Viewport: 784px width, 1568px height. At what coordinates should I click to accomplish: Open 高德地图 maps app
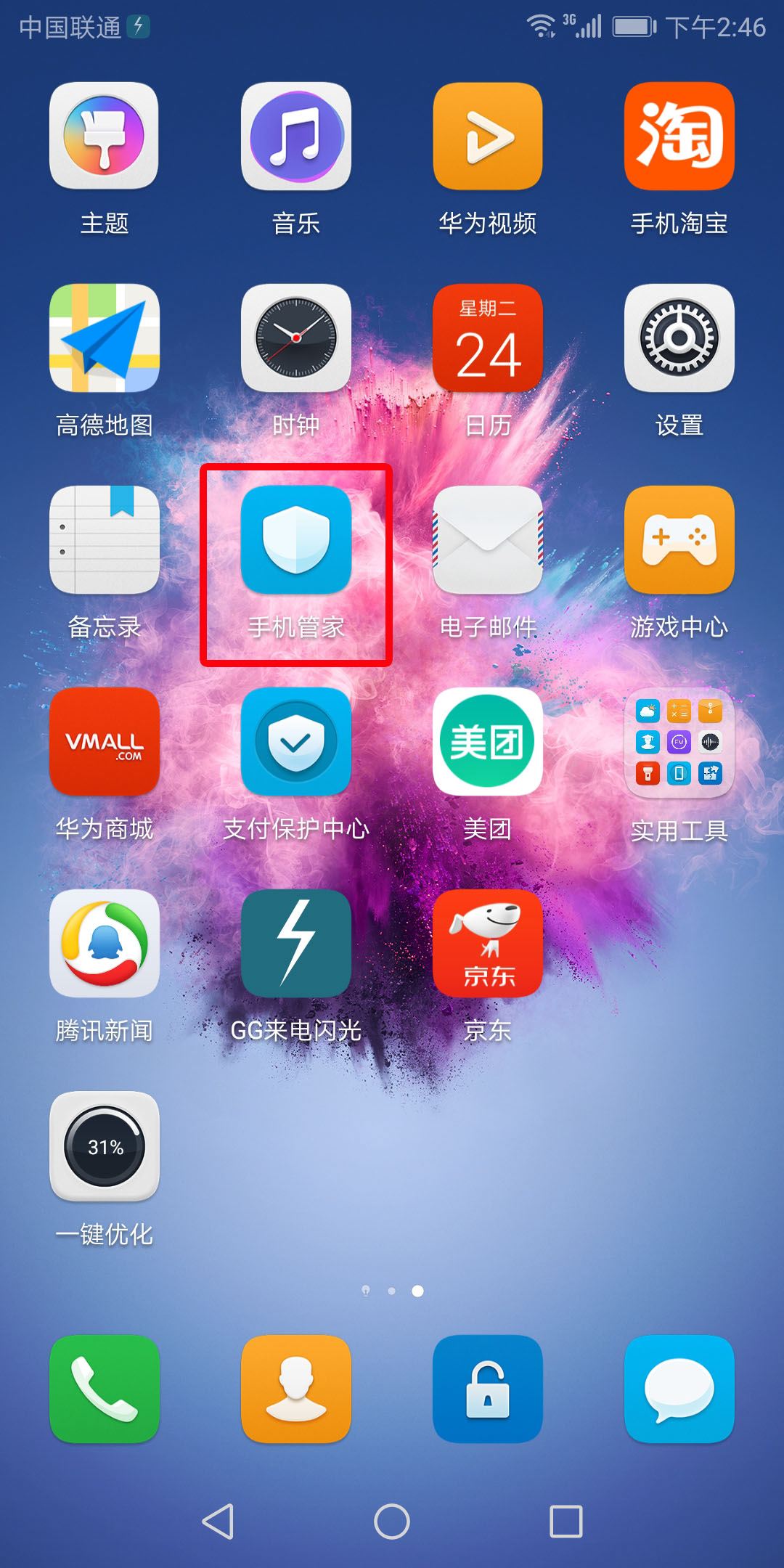[105, 338]
